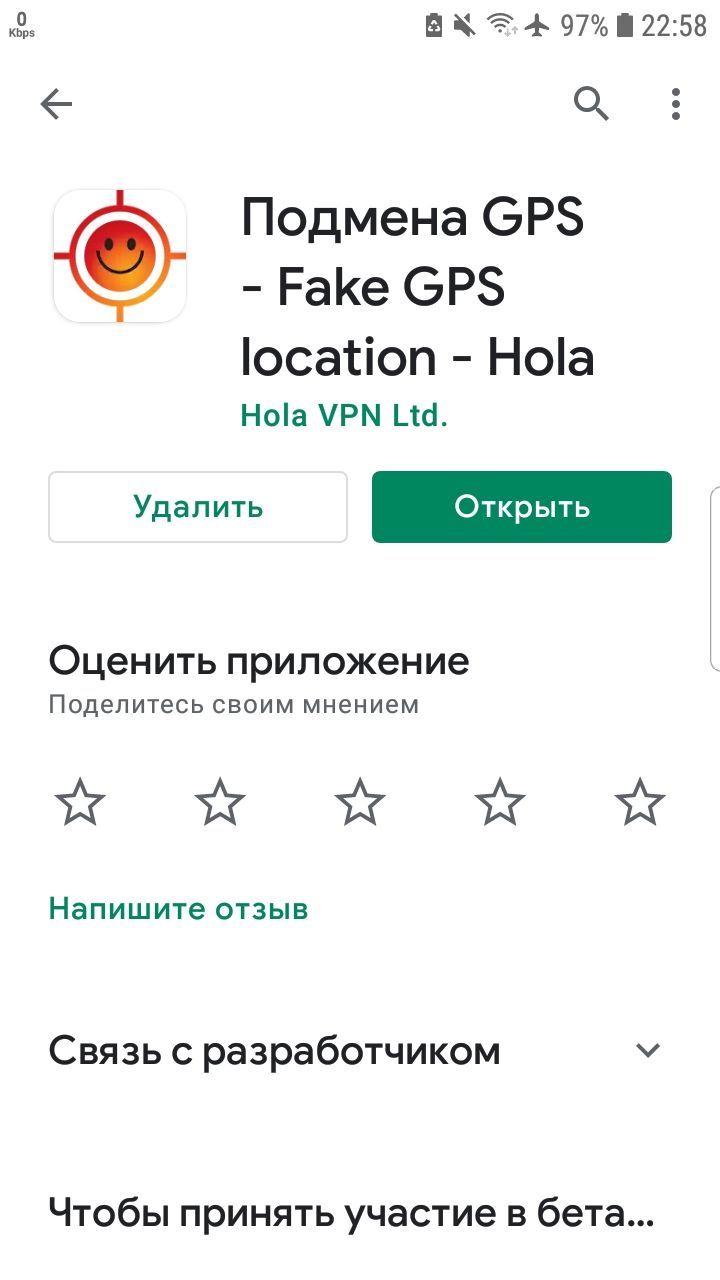Tap Напишите отзыв to write a review

click(178, 909)
